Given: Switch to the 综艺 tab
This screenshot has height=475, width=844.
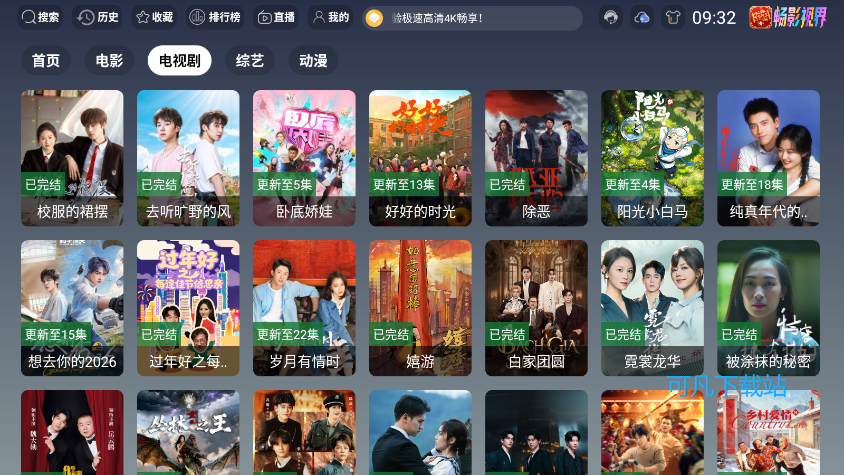Looking at the screenshot, I should click(x=250, y=61).
